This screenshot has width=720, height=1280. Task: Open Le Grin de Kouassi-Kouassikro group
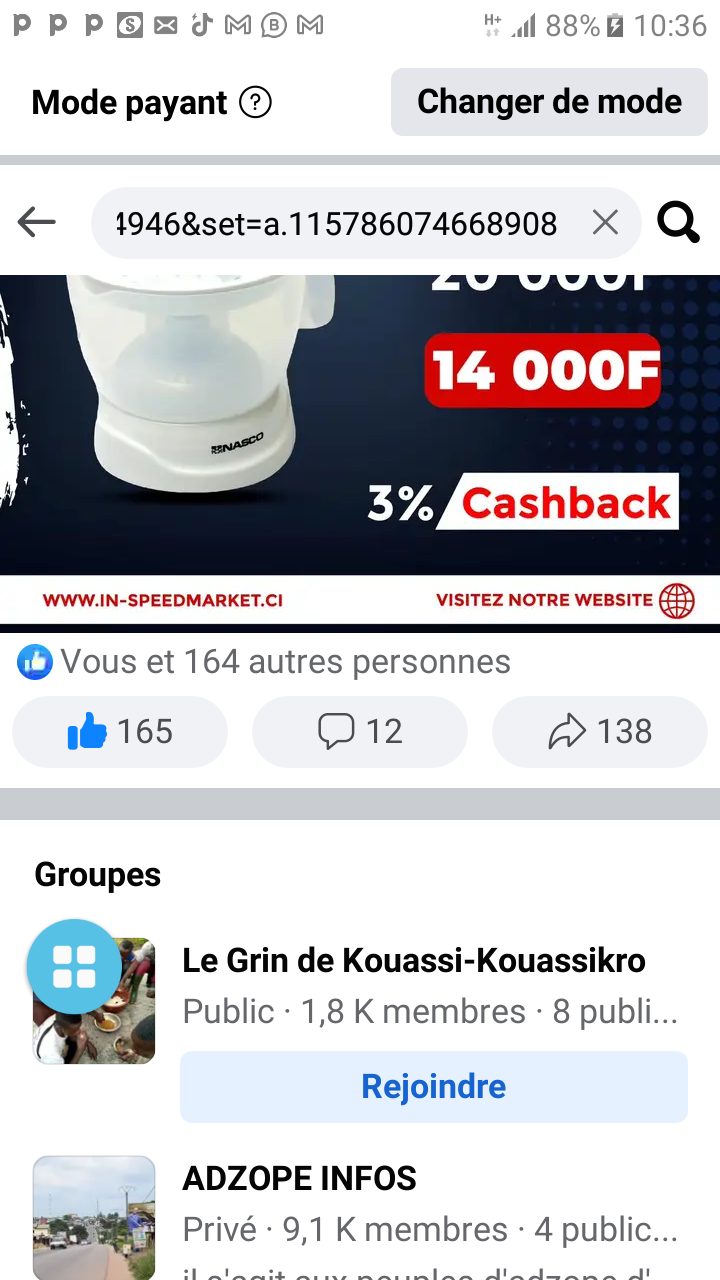click(414, 961)
